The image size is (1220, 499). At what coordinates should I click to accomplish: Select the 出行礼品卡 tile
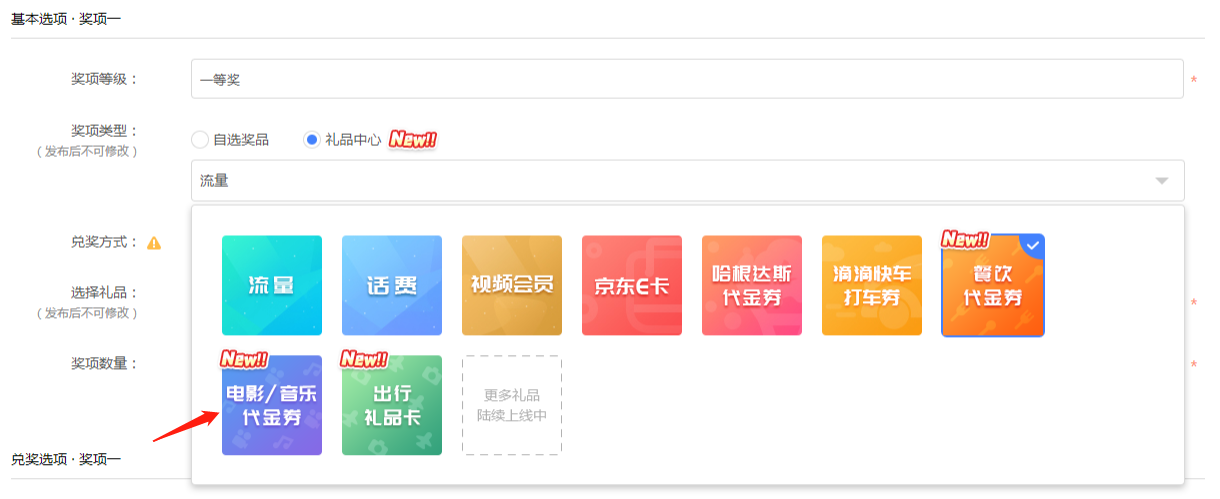(x=392, y=406)
